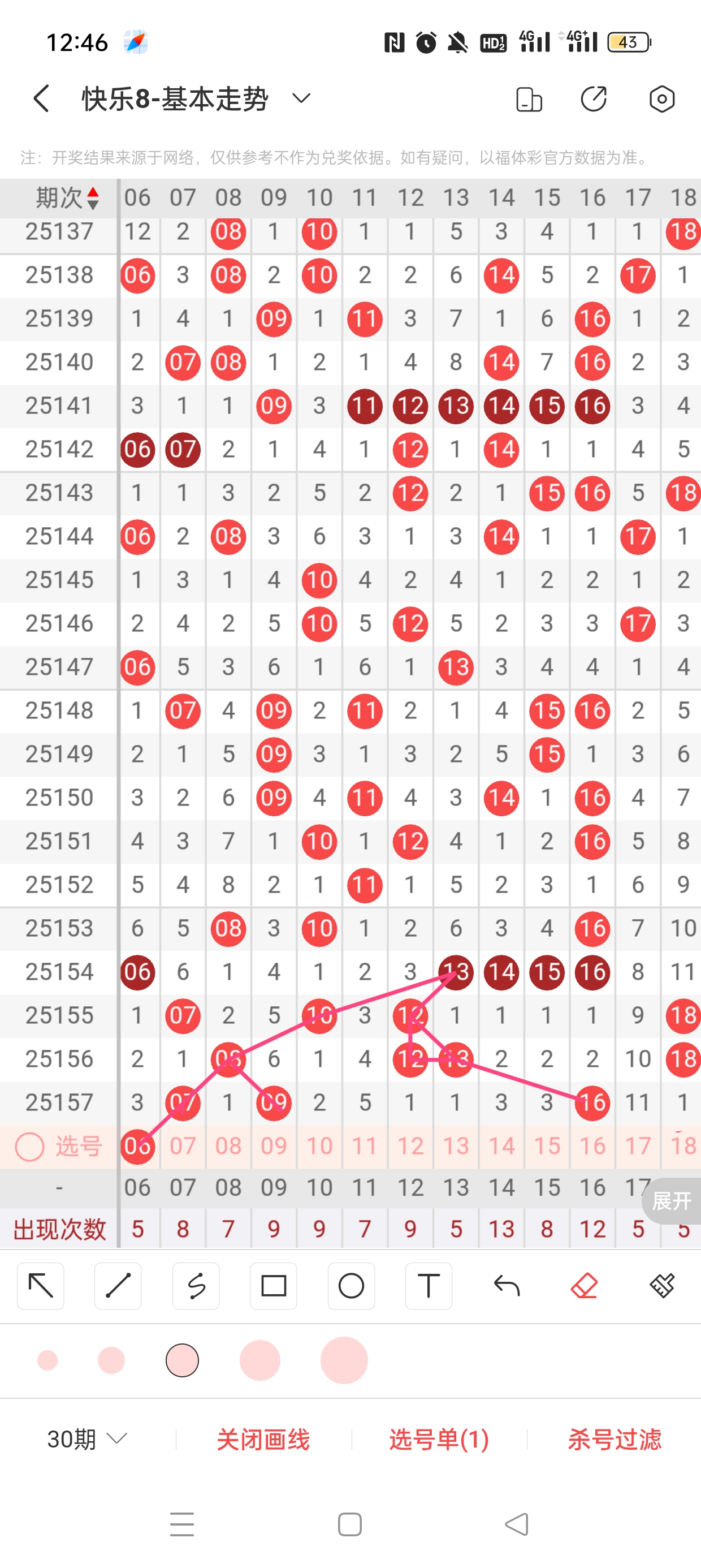Viewport: 701px width, 1568px height.
Task: Select the straight line drawing tool
Action: 118,1286
